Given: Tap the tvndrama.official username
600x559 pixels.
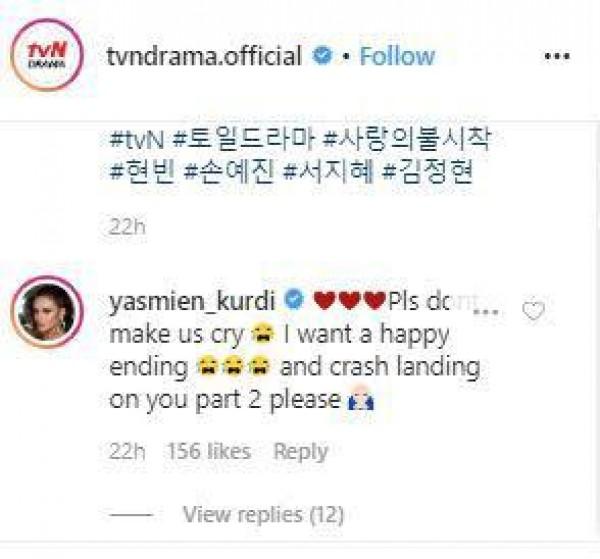Looking at the screenshot, I should tap(203, 56).
